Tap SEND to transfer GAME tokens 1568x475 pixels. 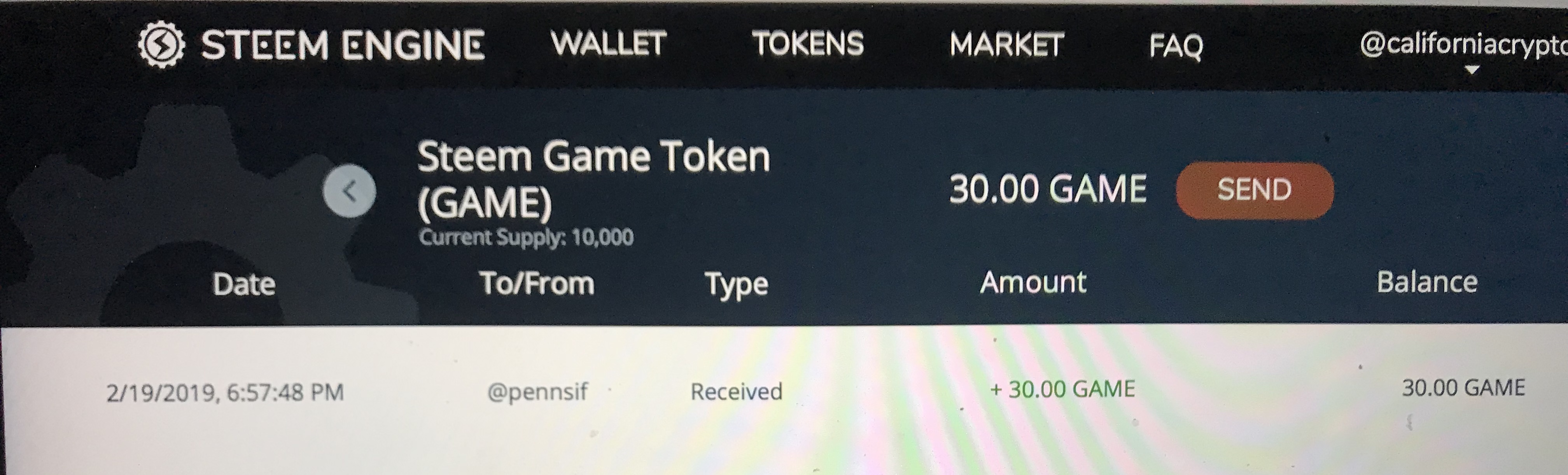click(1254, 190)
